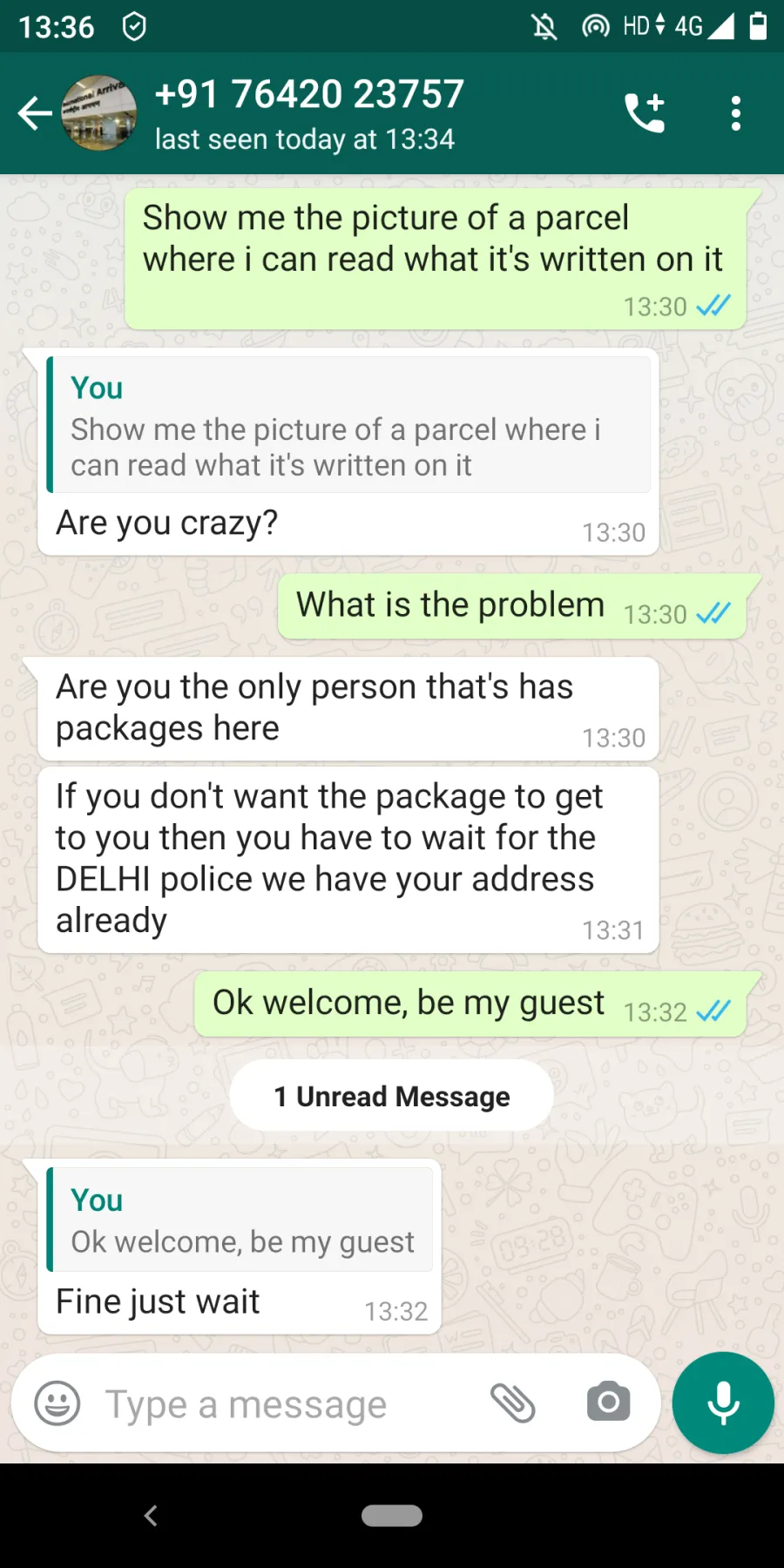This screenshot has height=1568, width=784.
Task: Start a call with this contact
Action: point(645,113)
